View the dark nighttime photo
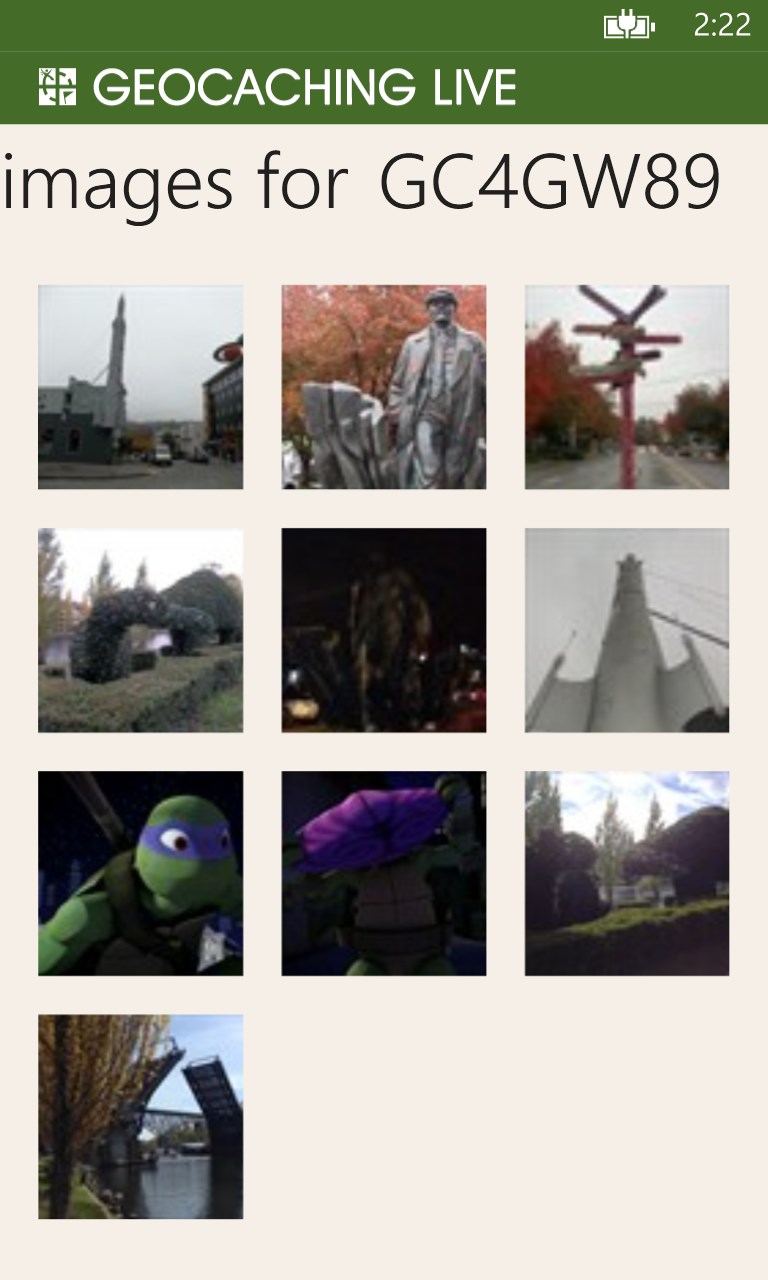 [x=384, y=630]
